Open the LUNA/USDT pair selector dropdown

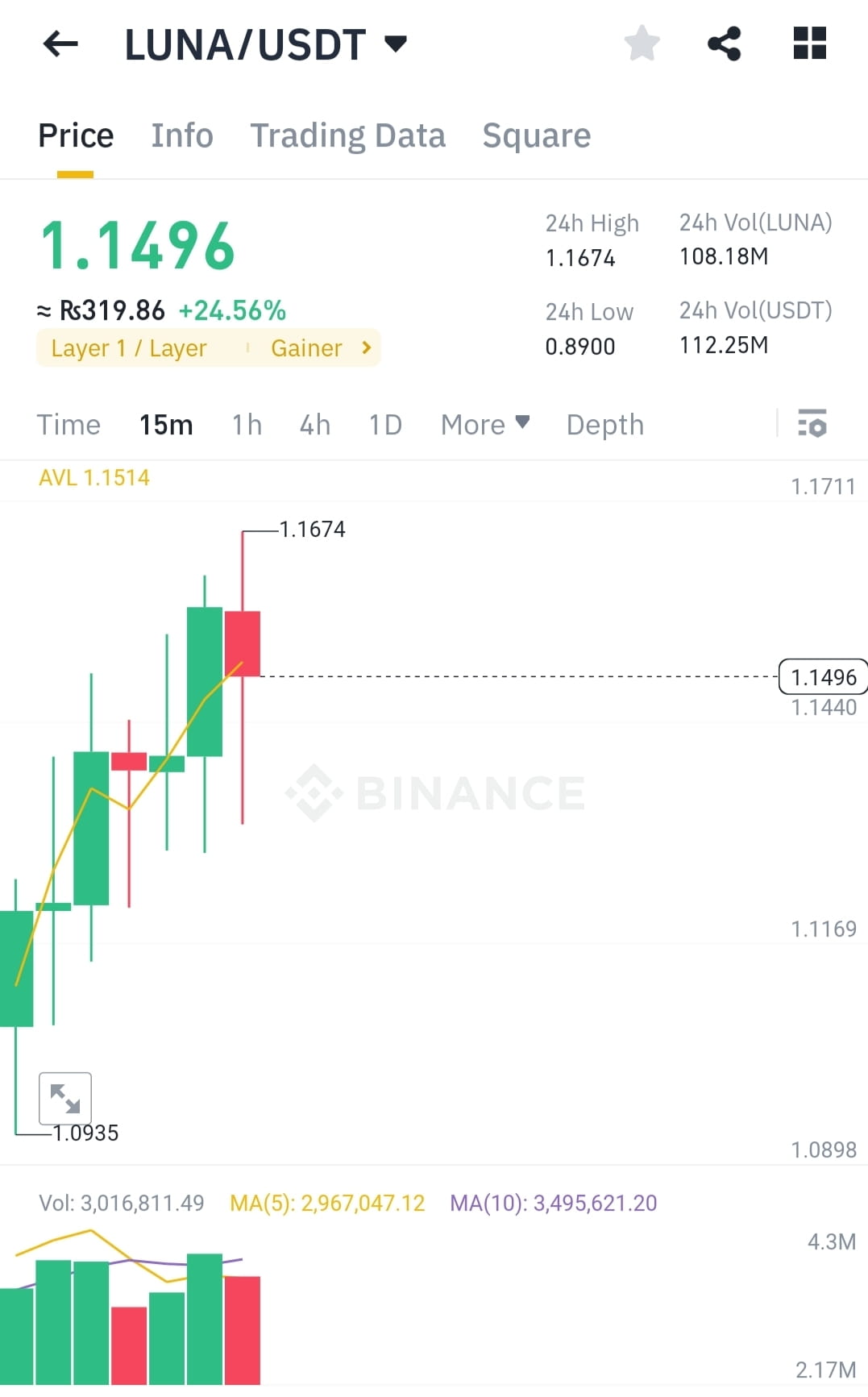pos(395,44)
